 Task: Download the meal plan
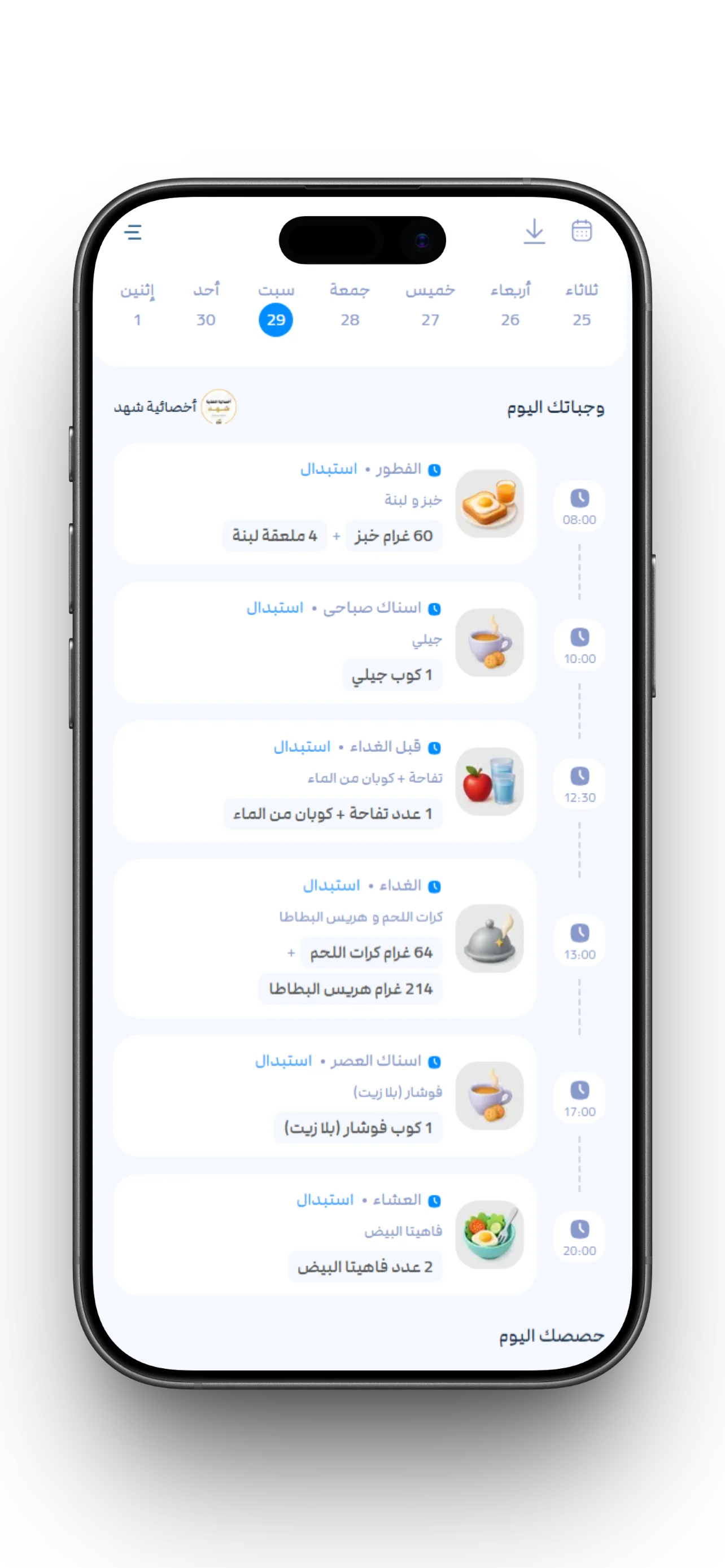tap(534, 231)
